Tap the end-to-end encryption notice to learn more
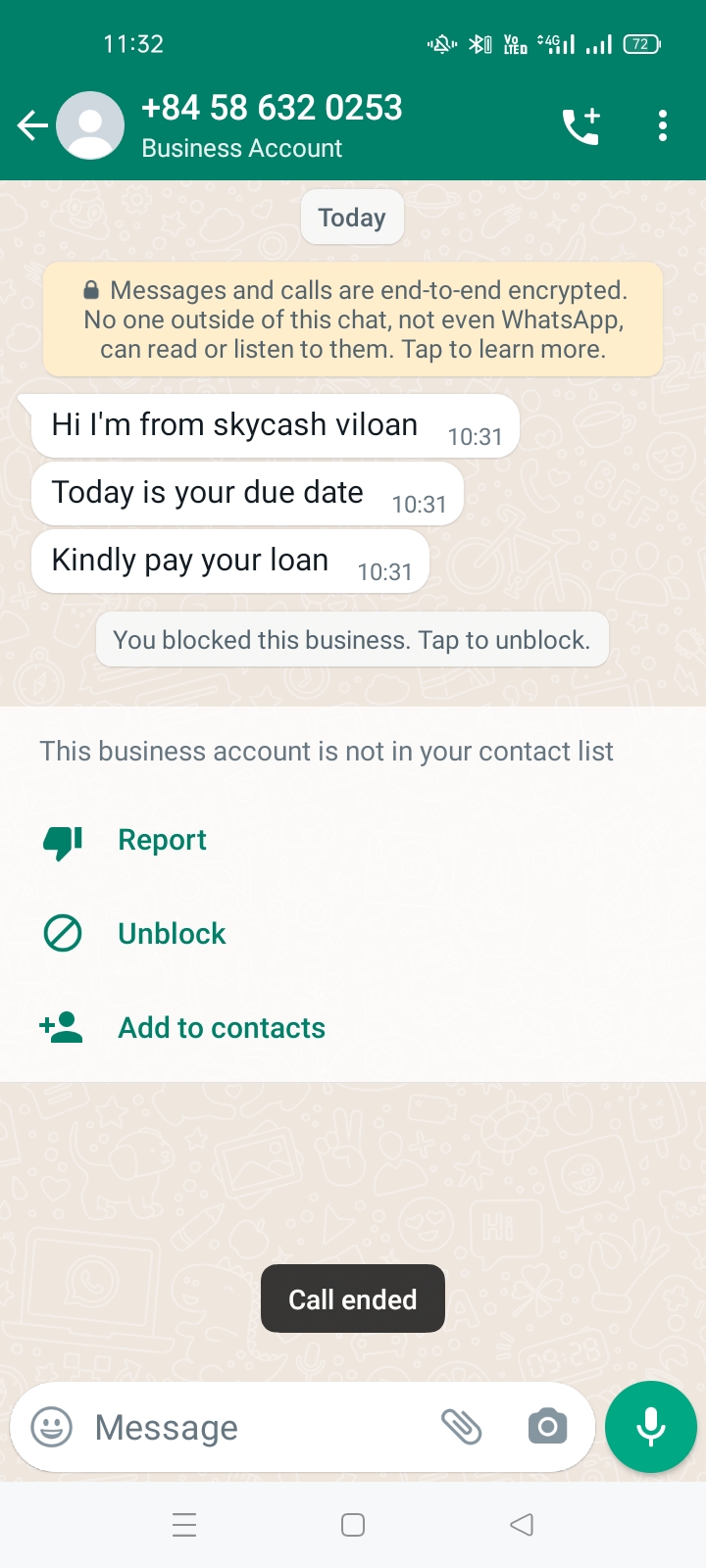706x1568 pixels. click(x=353, y=319)
